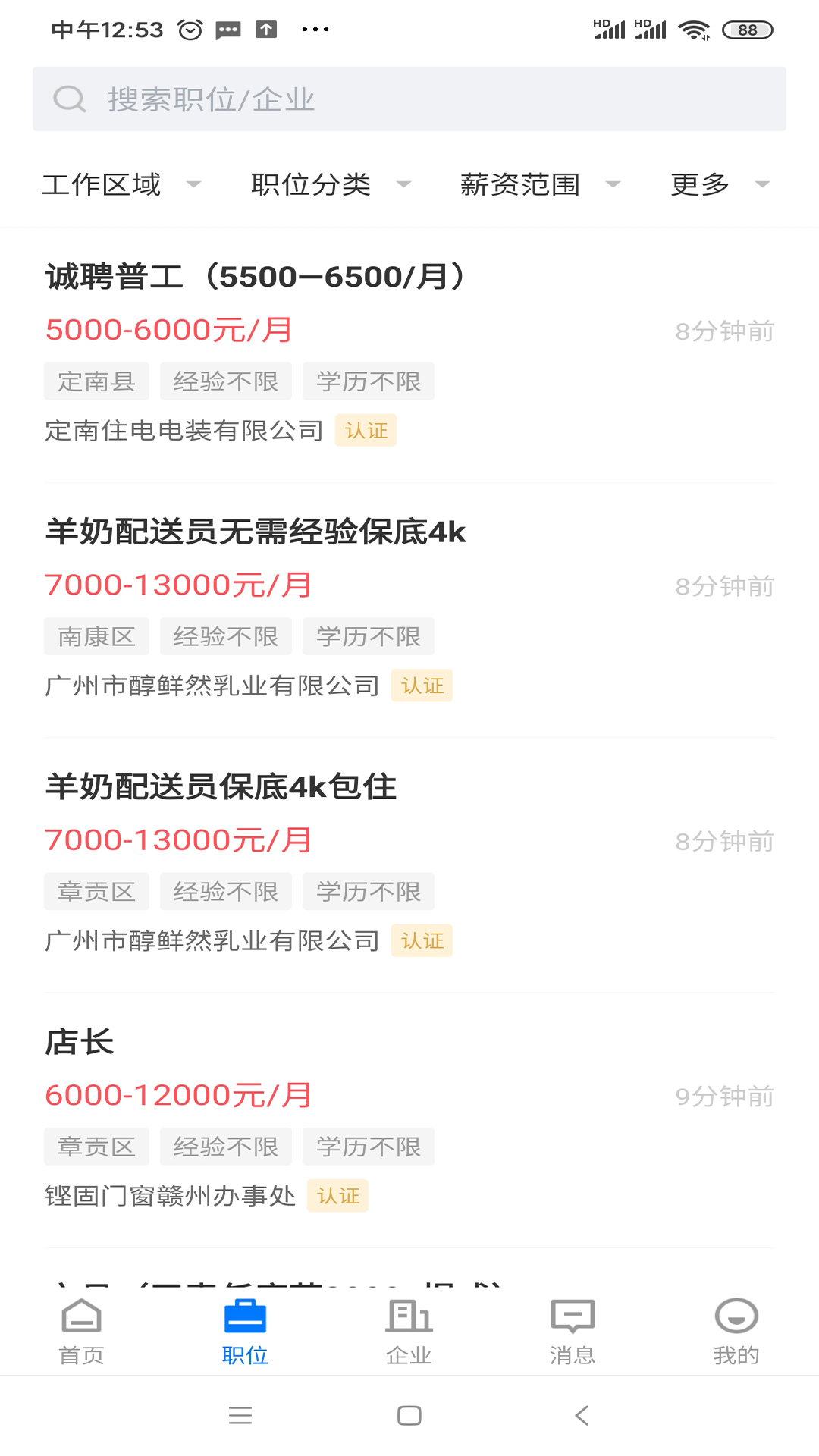Open the 诚聘普工 job listing
The height and width of the screenshot is (1456, 819).
409,355
